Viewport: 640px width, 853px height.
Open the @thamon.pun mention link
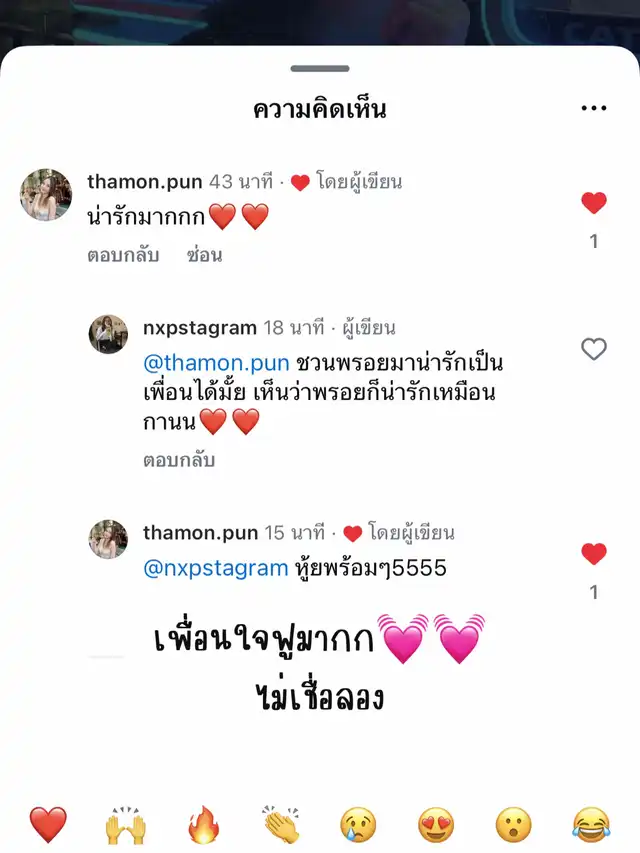coord(216,363)
